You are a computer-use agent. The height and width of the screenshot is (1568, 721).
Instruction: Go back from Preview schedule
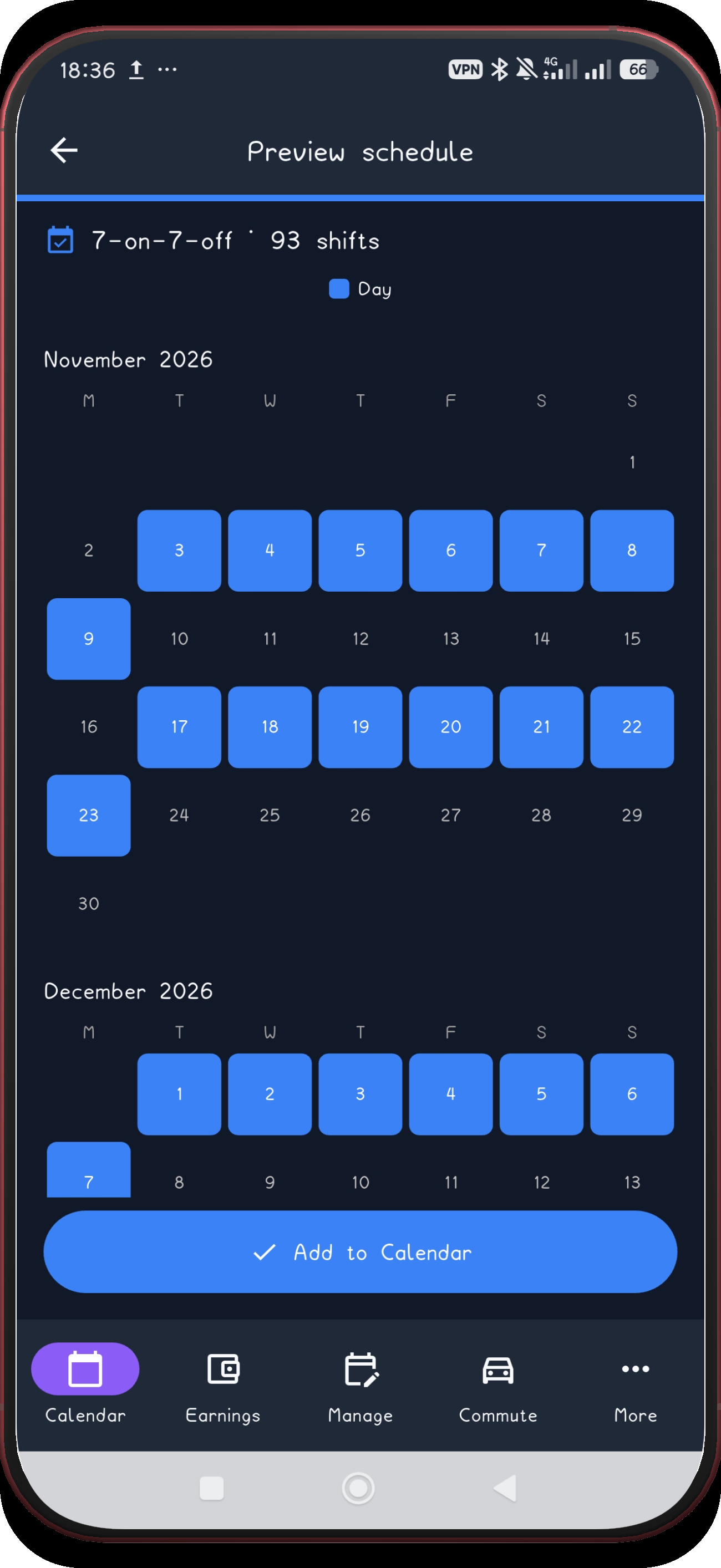pyautogui.click(x=64, y=150)
